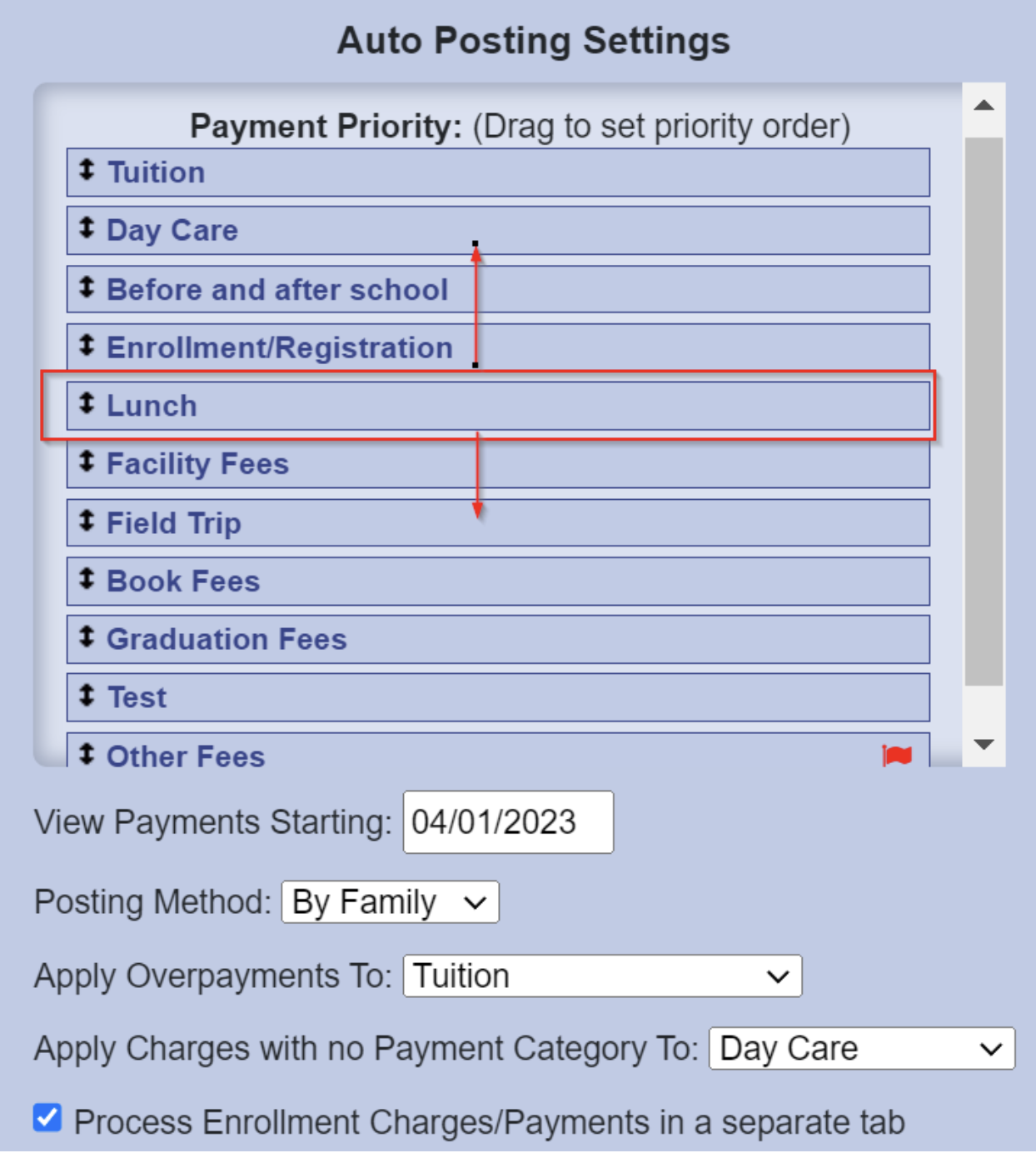
Task: Open the Posting Method dropdown
Action: click(390, 902)
